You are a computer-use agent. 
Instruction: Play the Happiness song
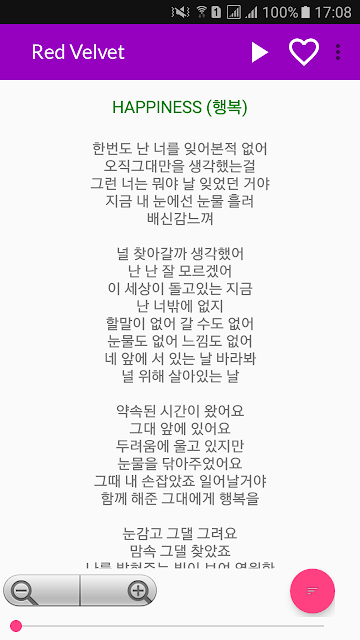pos(260,52)
